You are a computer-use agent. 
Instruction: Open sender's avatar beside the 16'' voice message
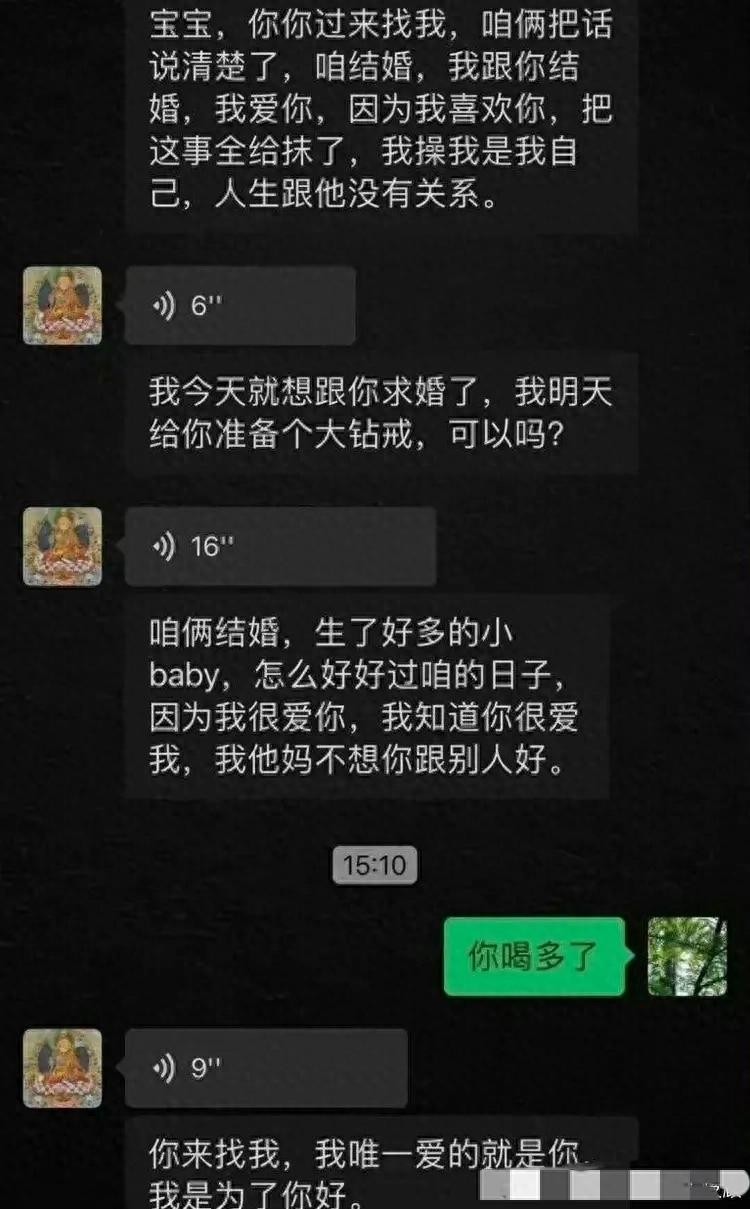tap(62, 546)
